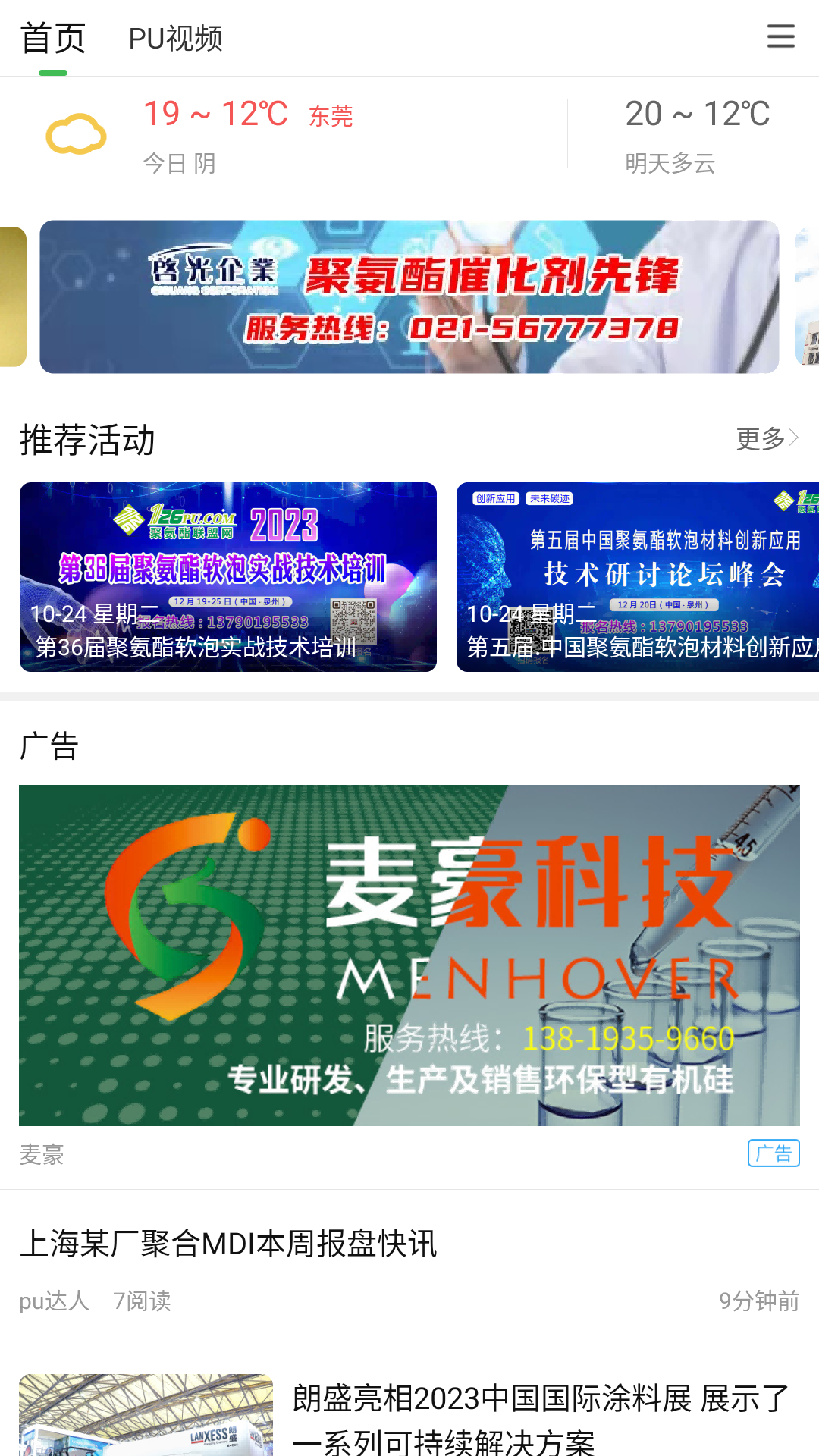
Task: Open the 聚氨酯催化剂先锋 banner
Action: [409, 297]
